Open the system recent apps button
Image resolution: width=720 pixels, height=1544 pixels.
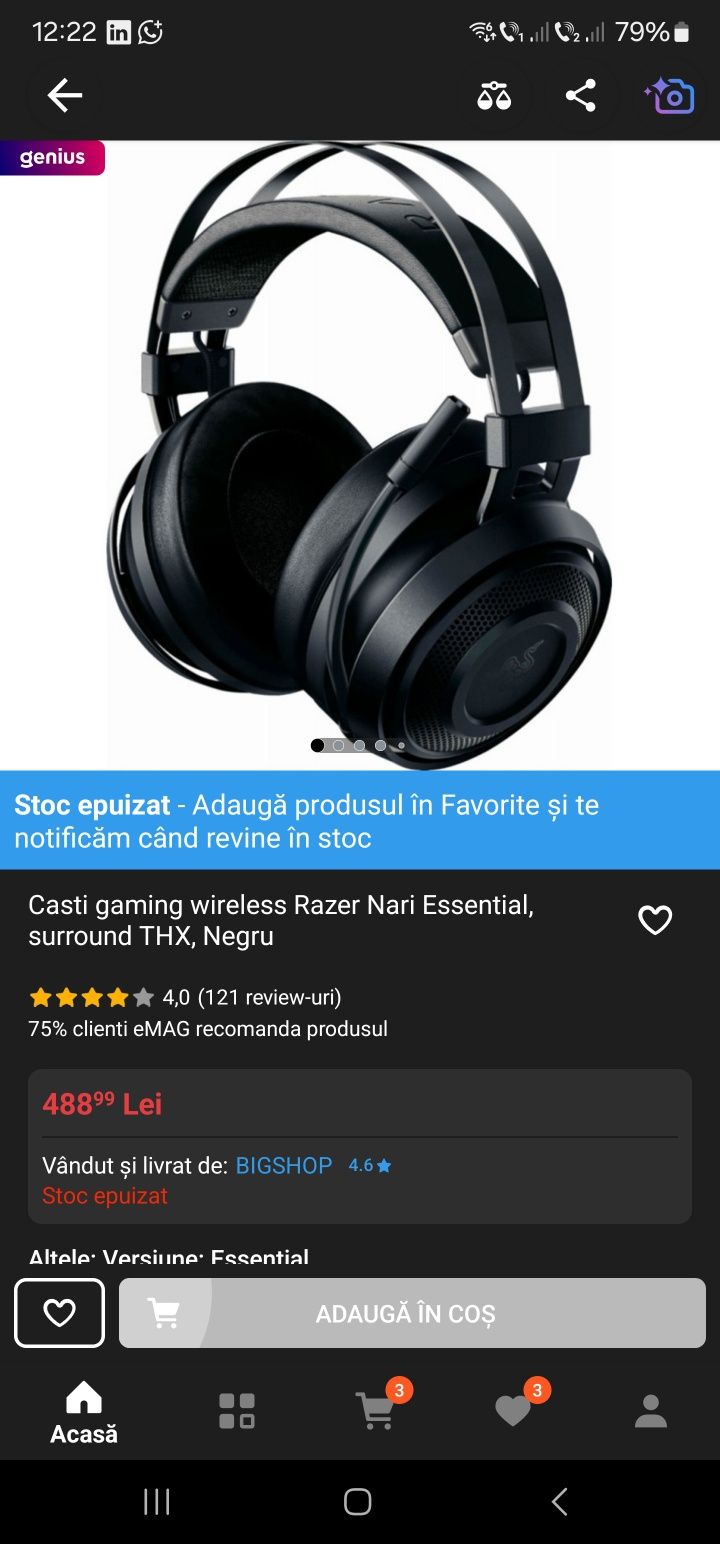157,1501
